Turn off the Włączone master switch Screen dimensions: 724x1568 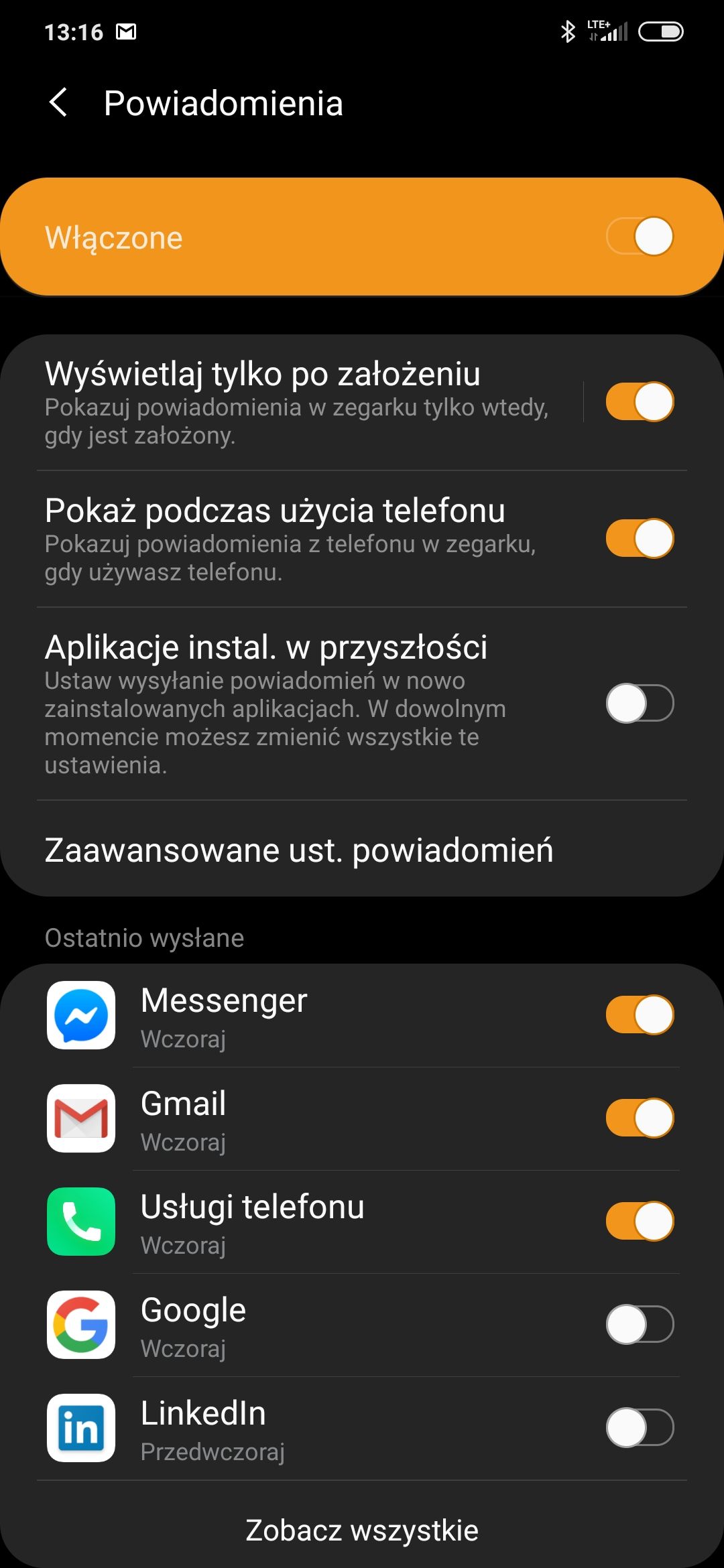(640, 237)
